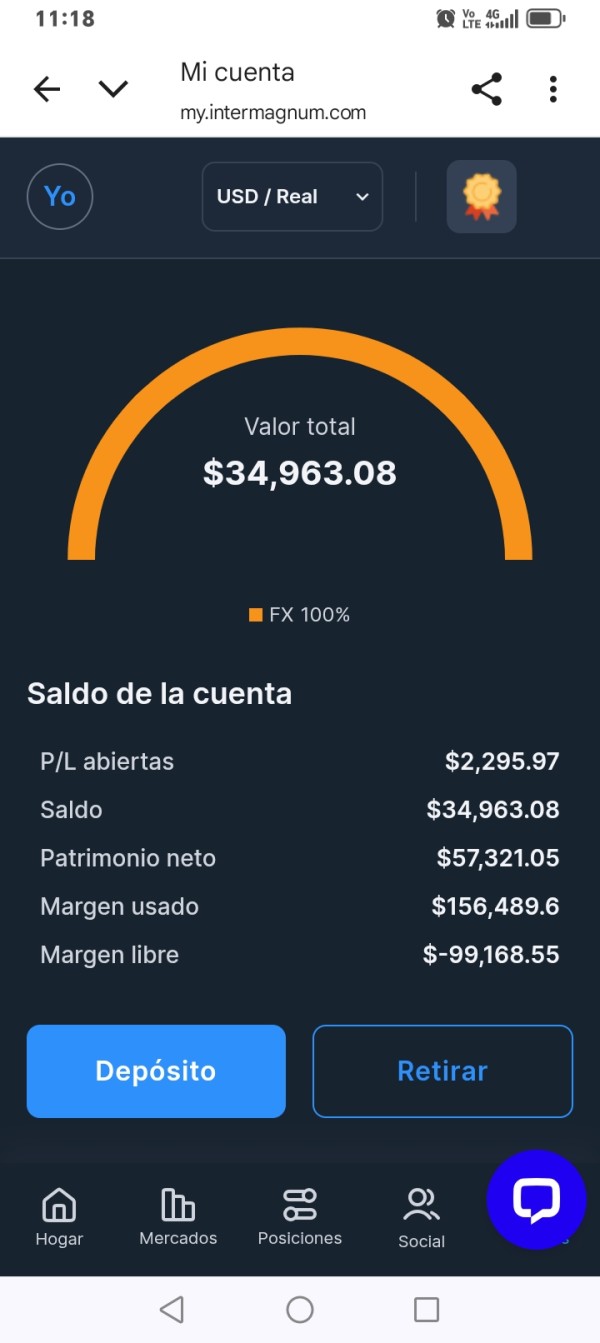Expand the downward chevron beside the title
600x1343 pixels.
tap(113, 89)
